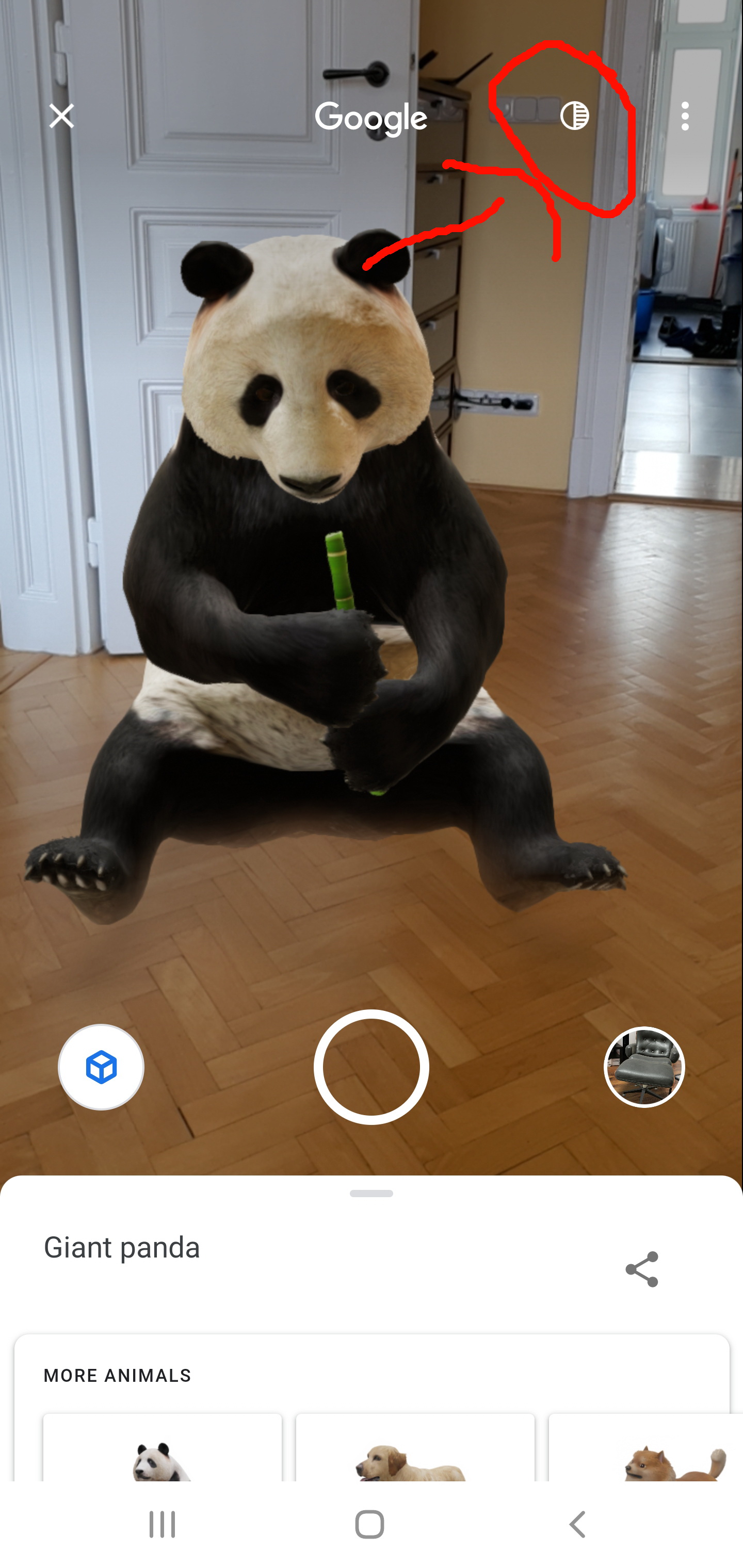Select the golden retriever dog card
This screenshot has width=743, height=1568.
click(x=415, y=1447)
